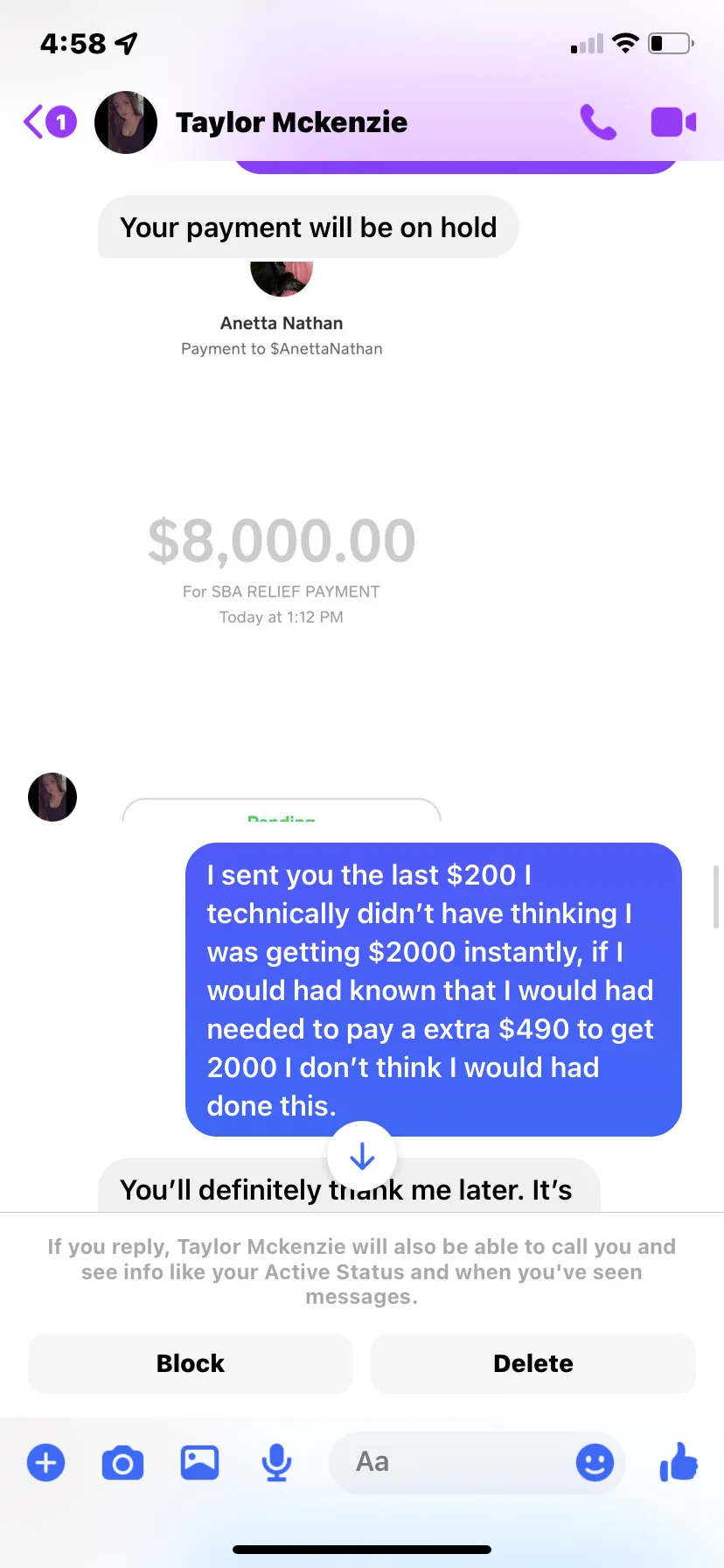Open the emoji picker

(x=595, y=1462)
